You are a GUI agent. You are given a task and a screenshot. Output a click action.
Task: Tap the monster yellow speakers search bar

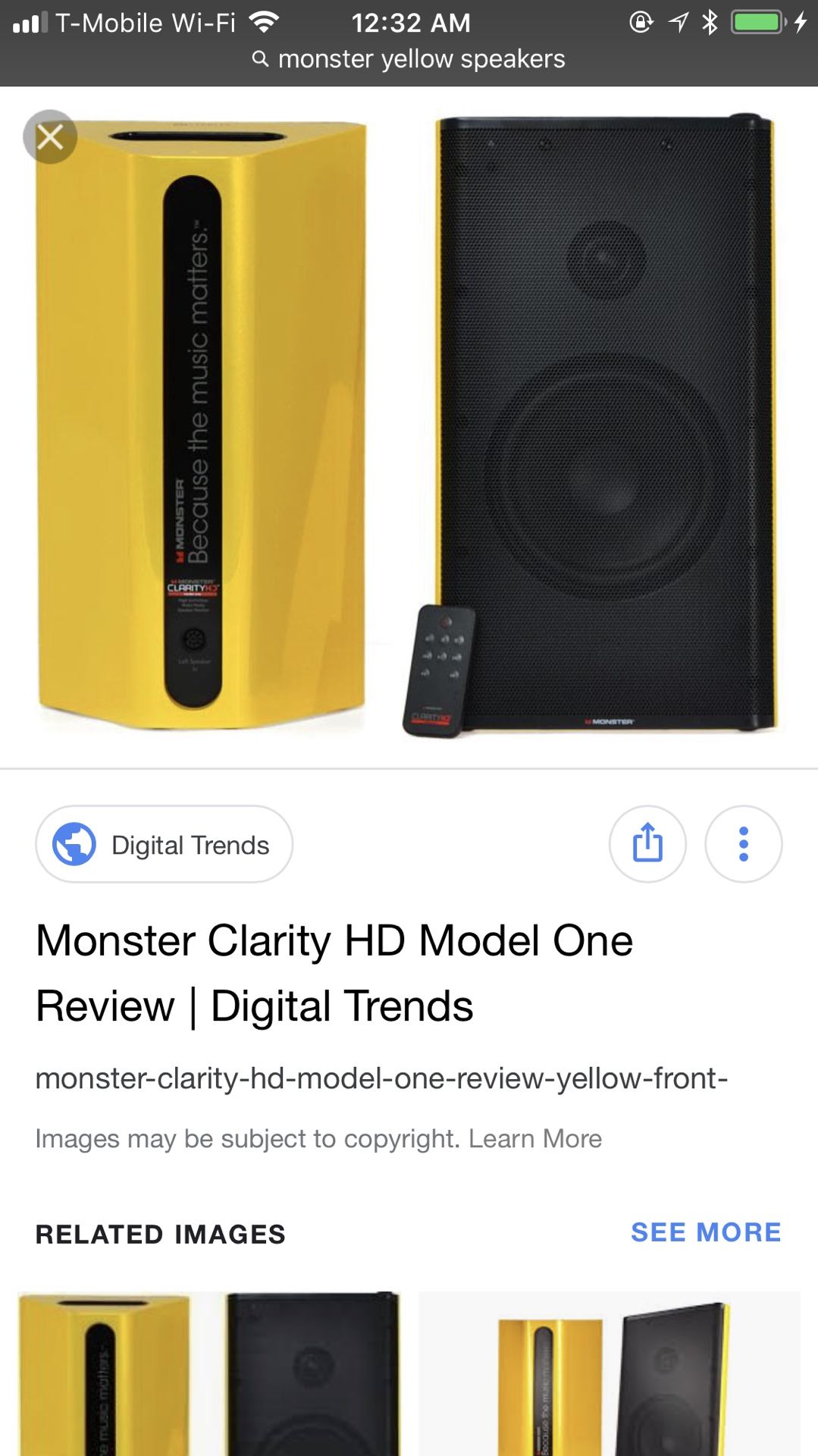pyautogui.click(x=409, y=59)
